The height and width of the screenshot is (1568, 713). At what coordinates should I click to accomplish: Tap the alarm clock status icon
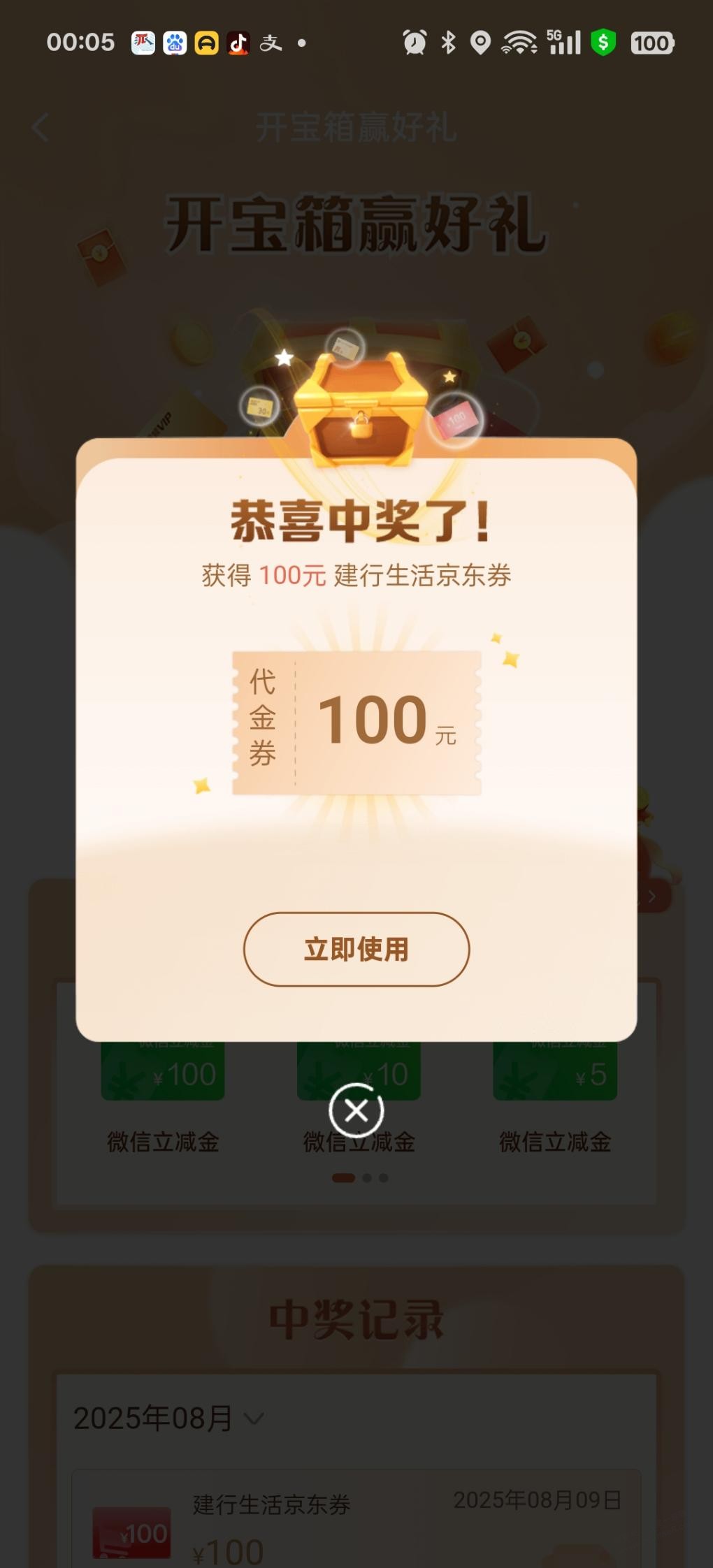point(414,43)
